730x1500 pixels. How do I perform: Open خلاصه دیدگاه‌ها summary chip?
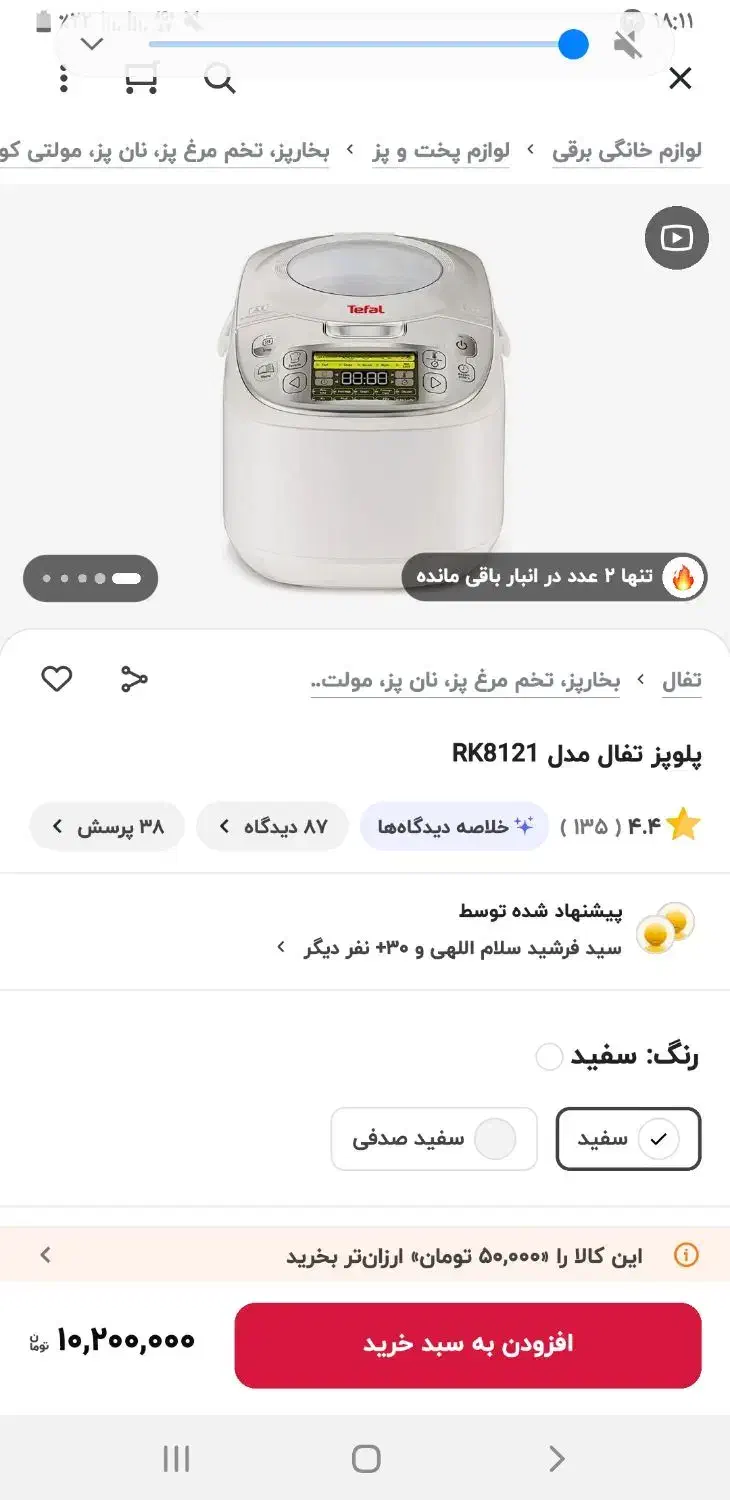click(455, 827)
